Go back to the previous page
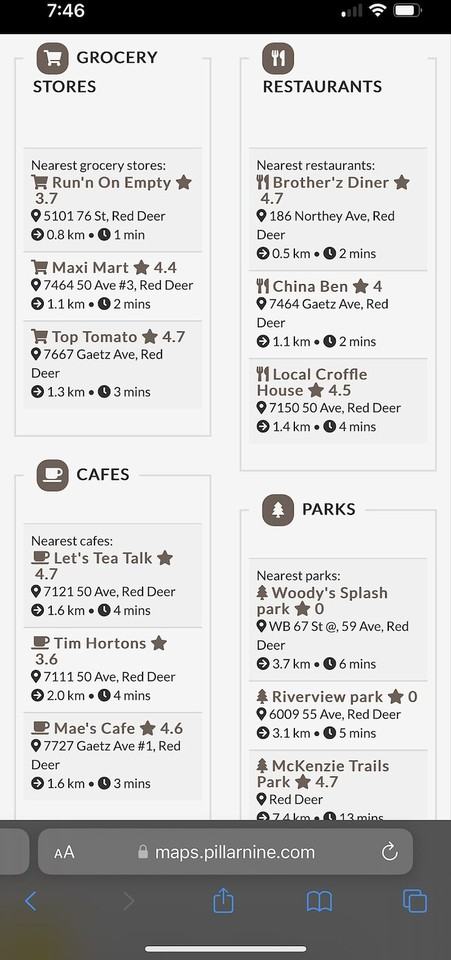The height and width of the screenshot is (960, 451). click(x=31, y=901)
